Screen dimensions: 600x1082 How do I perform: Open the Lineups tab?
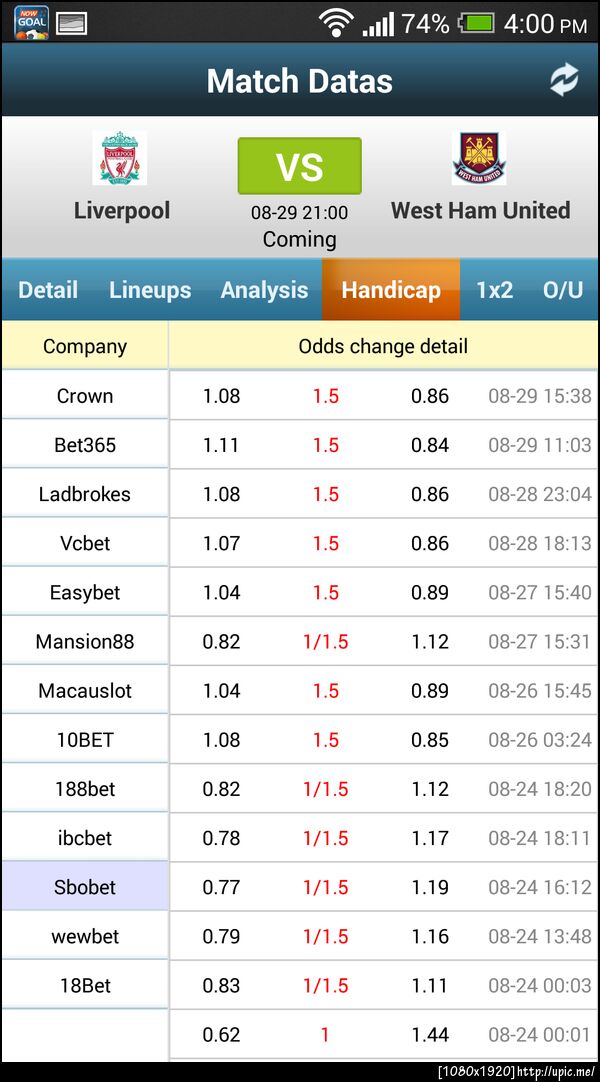tap(150, 290)
